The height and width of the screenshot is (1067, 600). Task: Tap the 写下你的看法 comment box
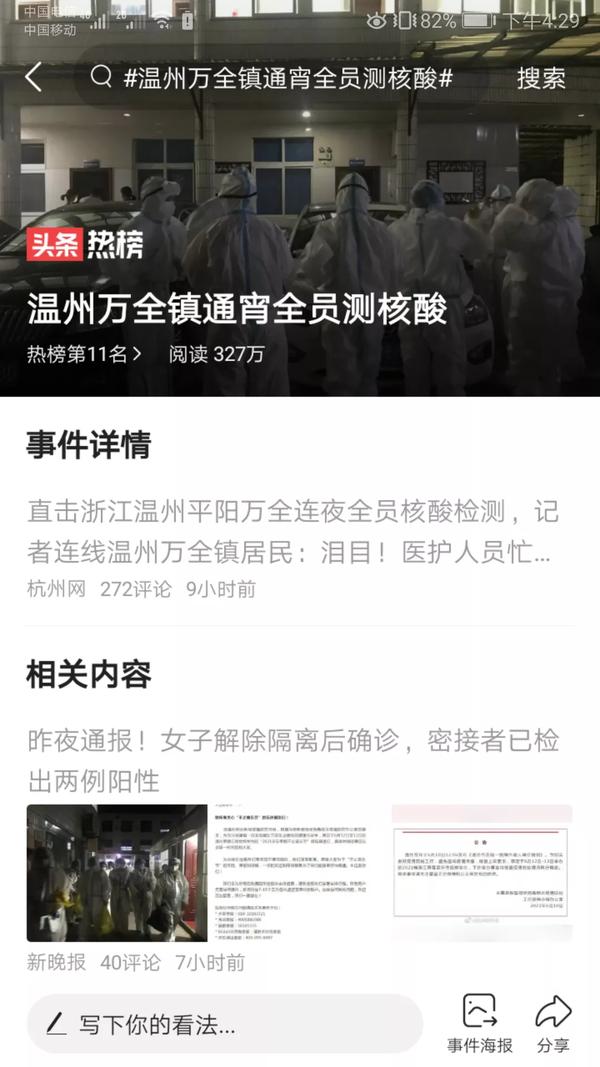[225, 1024]
